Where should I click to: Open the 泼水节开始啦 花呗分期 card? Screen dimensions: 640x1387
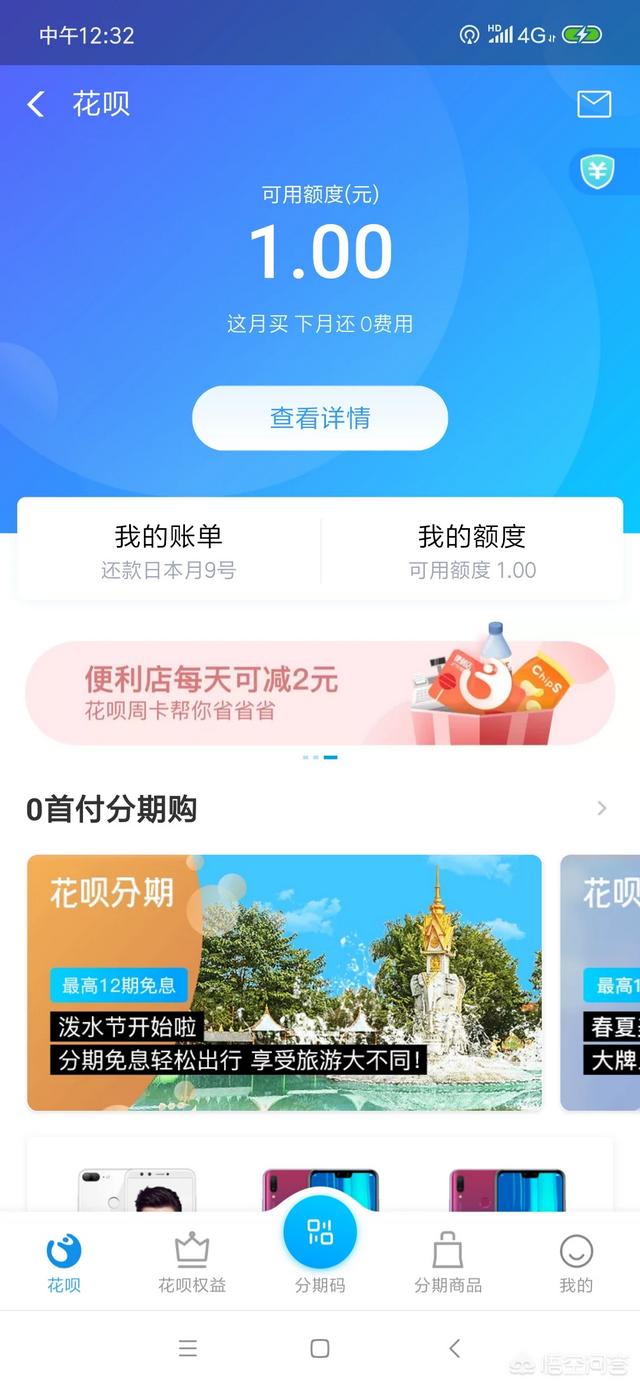click(284, 982)
